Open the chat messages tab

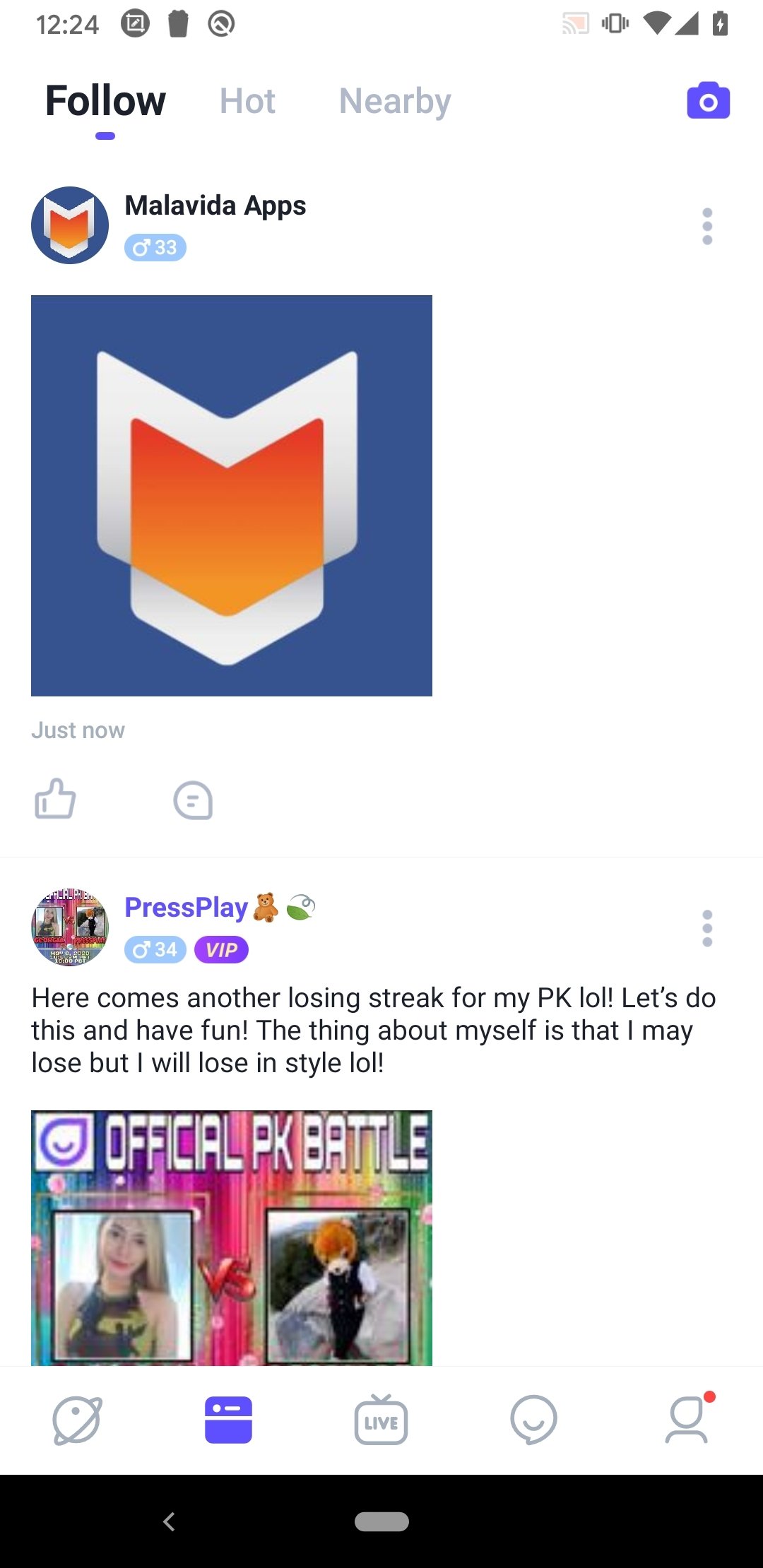pos(533,1420)
